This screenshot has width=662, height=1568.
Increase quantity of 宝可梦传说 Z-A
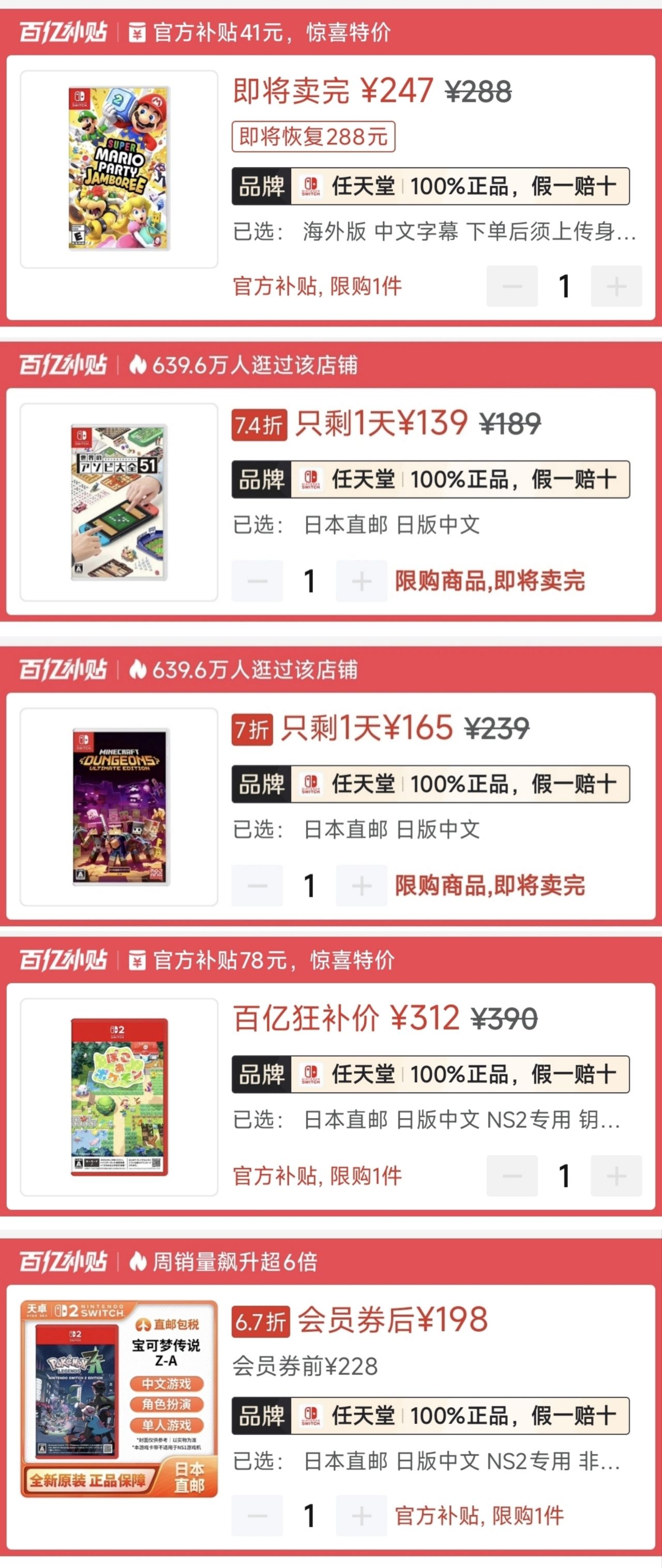pyautogui.click(x=361, y=1515)
